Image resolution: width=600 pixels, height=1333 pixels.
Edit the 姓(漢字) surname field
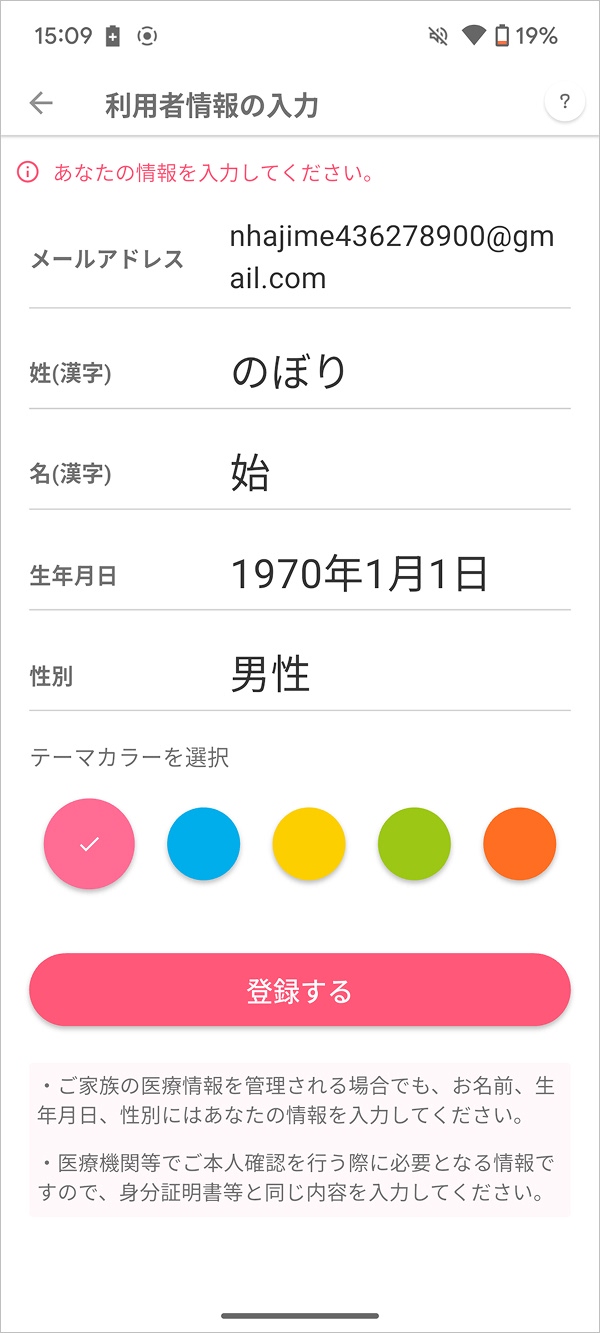pos(400,372)
